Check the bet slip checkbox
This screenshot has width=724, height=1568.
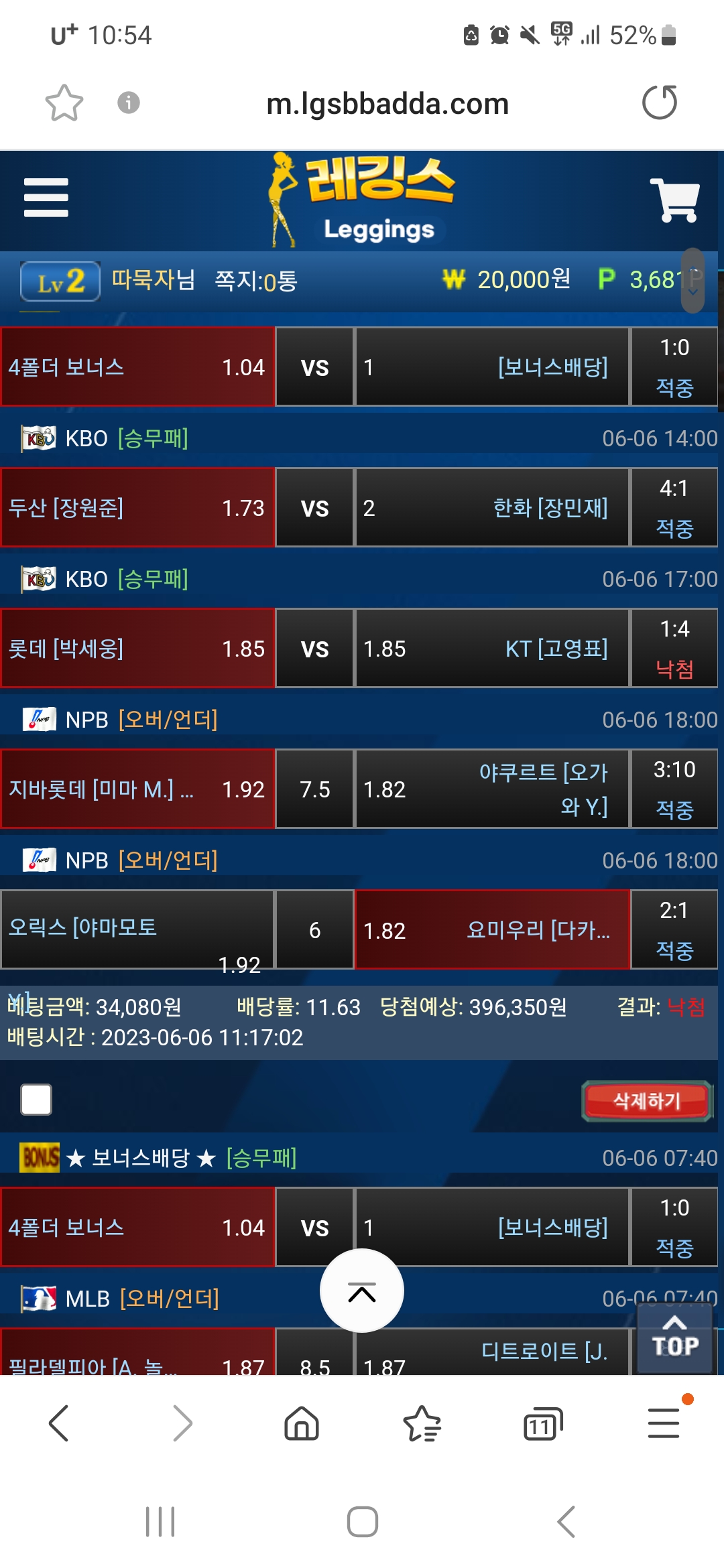36,1100
